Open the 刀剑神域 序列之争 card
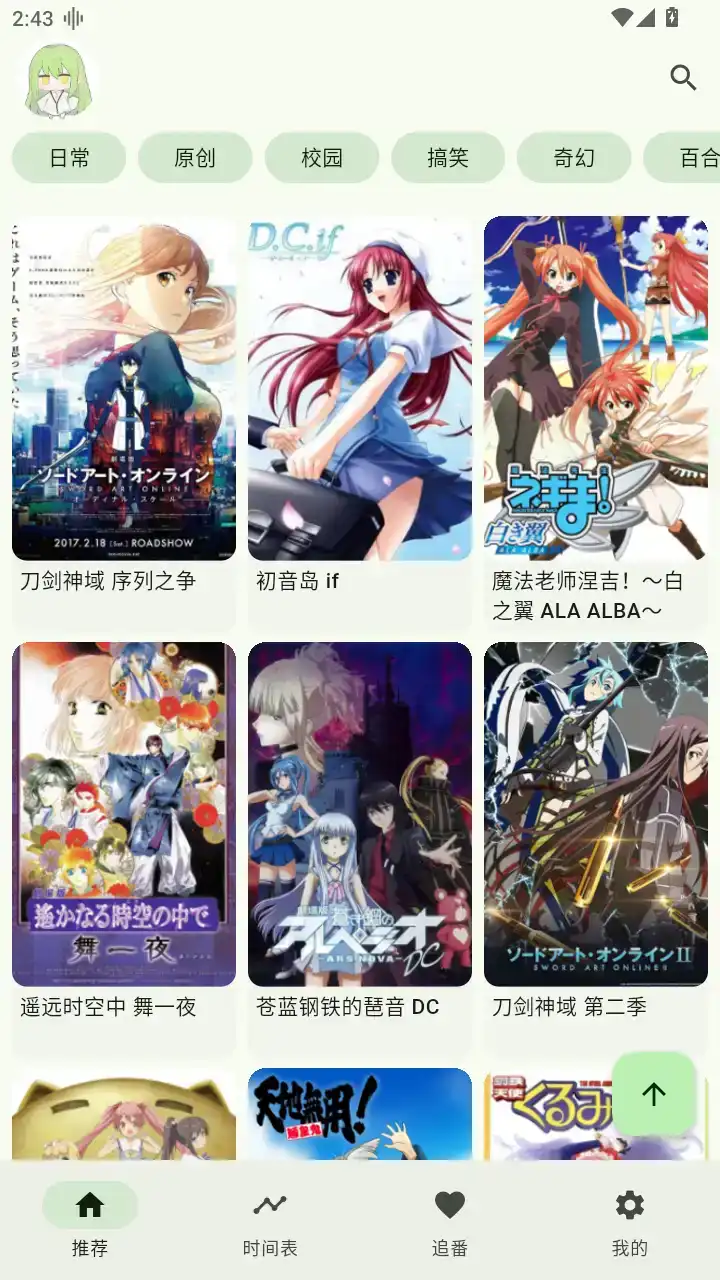This screenshot has width=720, height=1280. click(x=124, y=400)
